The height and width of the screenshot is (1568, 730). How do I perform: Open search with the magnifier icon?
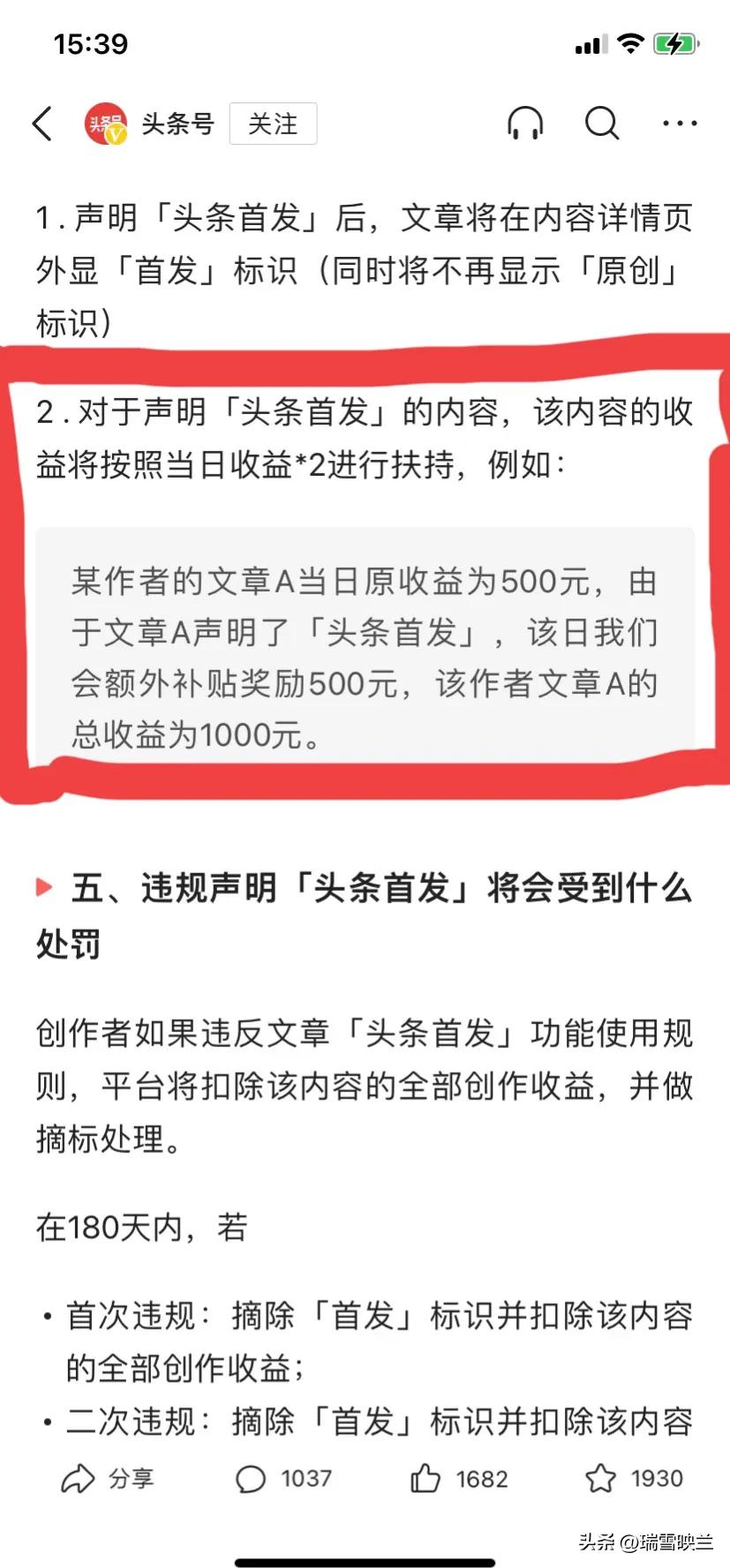[601, 124]
